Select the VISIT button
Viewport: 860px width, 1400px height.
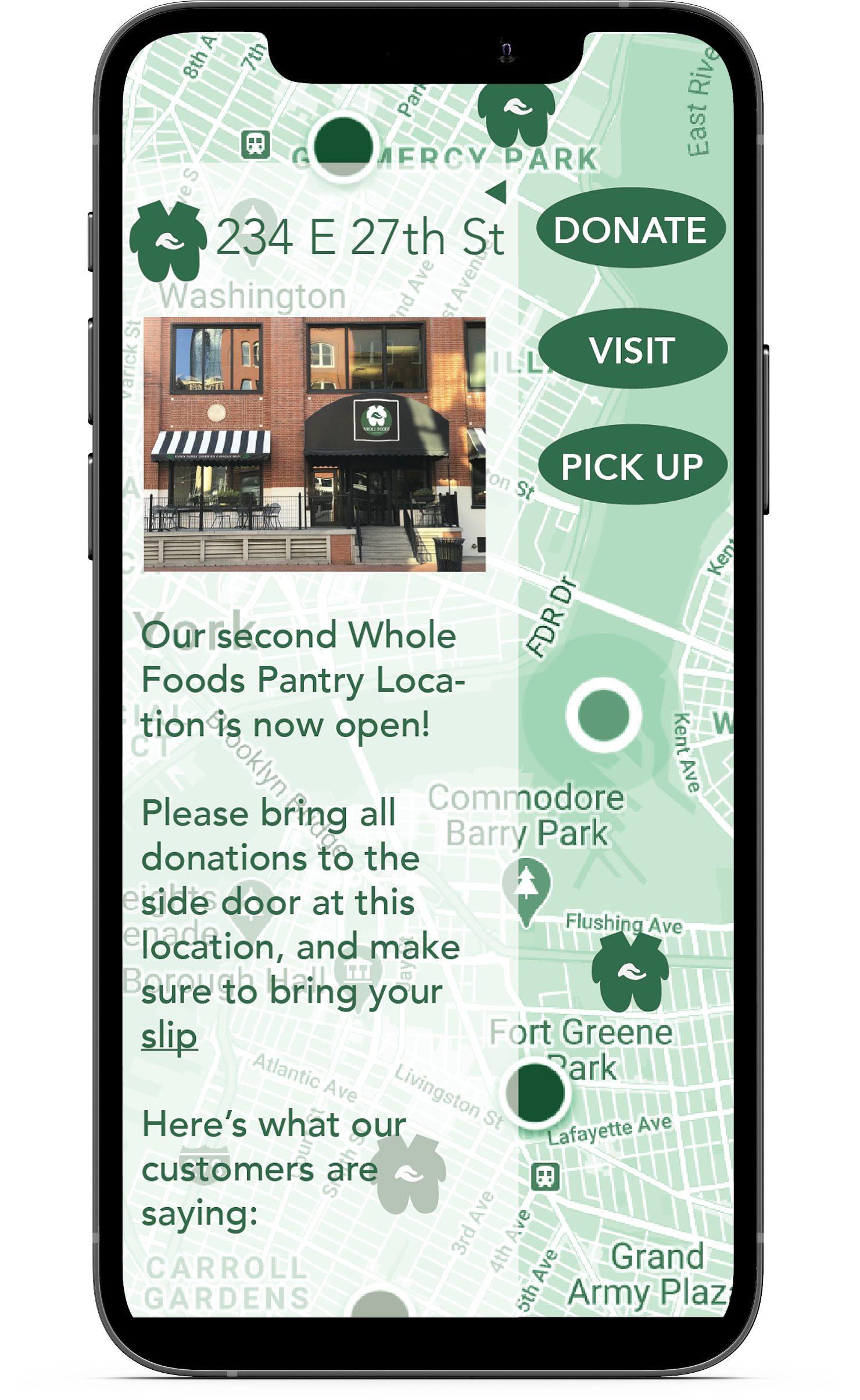[x=632, y=349]
